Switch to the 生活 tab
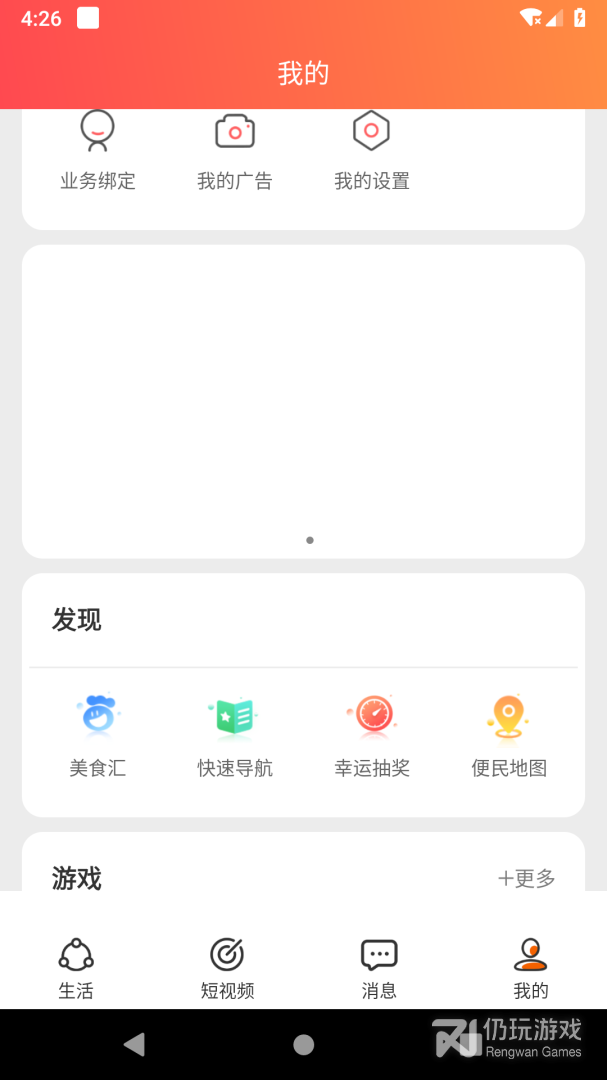This screenshot has height=1080, width=607. [76, 967]
